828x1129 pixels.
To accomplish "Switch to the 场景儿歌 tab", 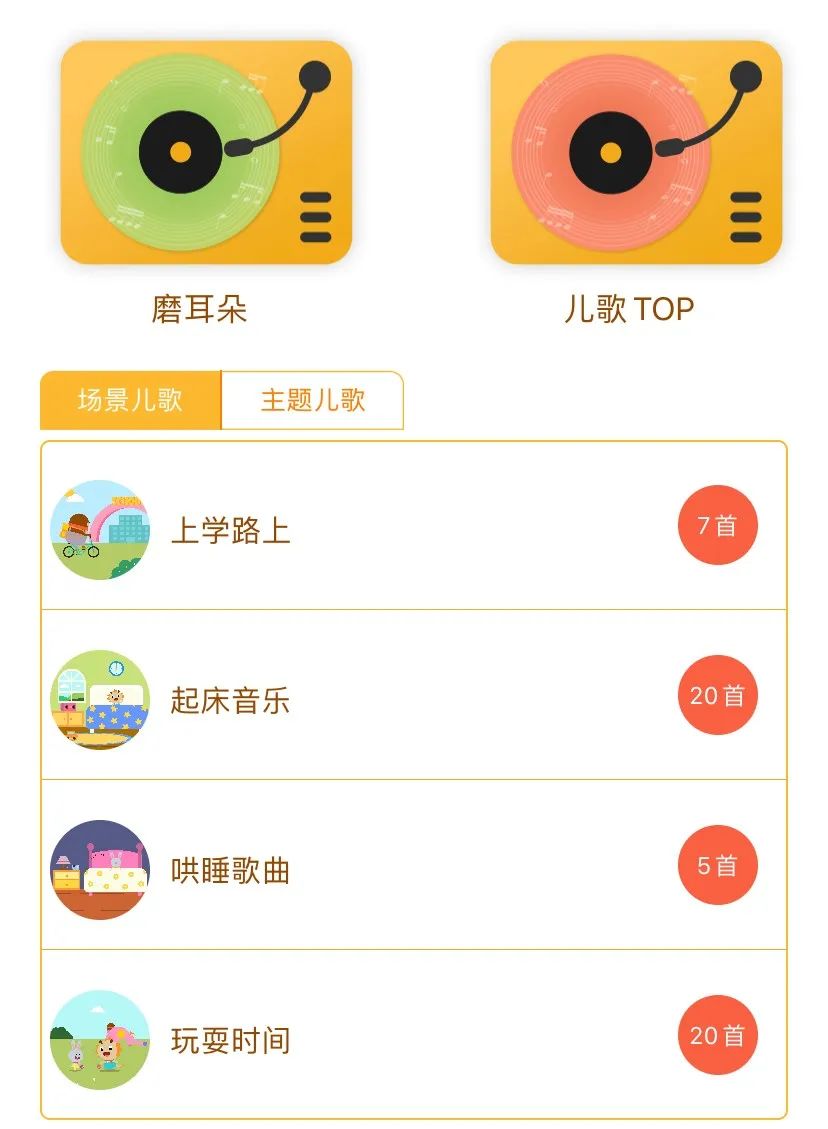I will coord(130,401).
